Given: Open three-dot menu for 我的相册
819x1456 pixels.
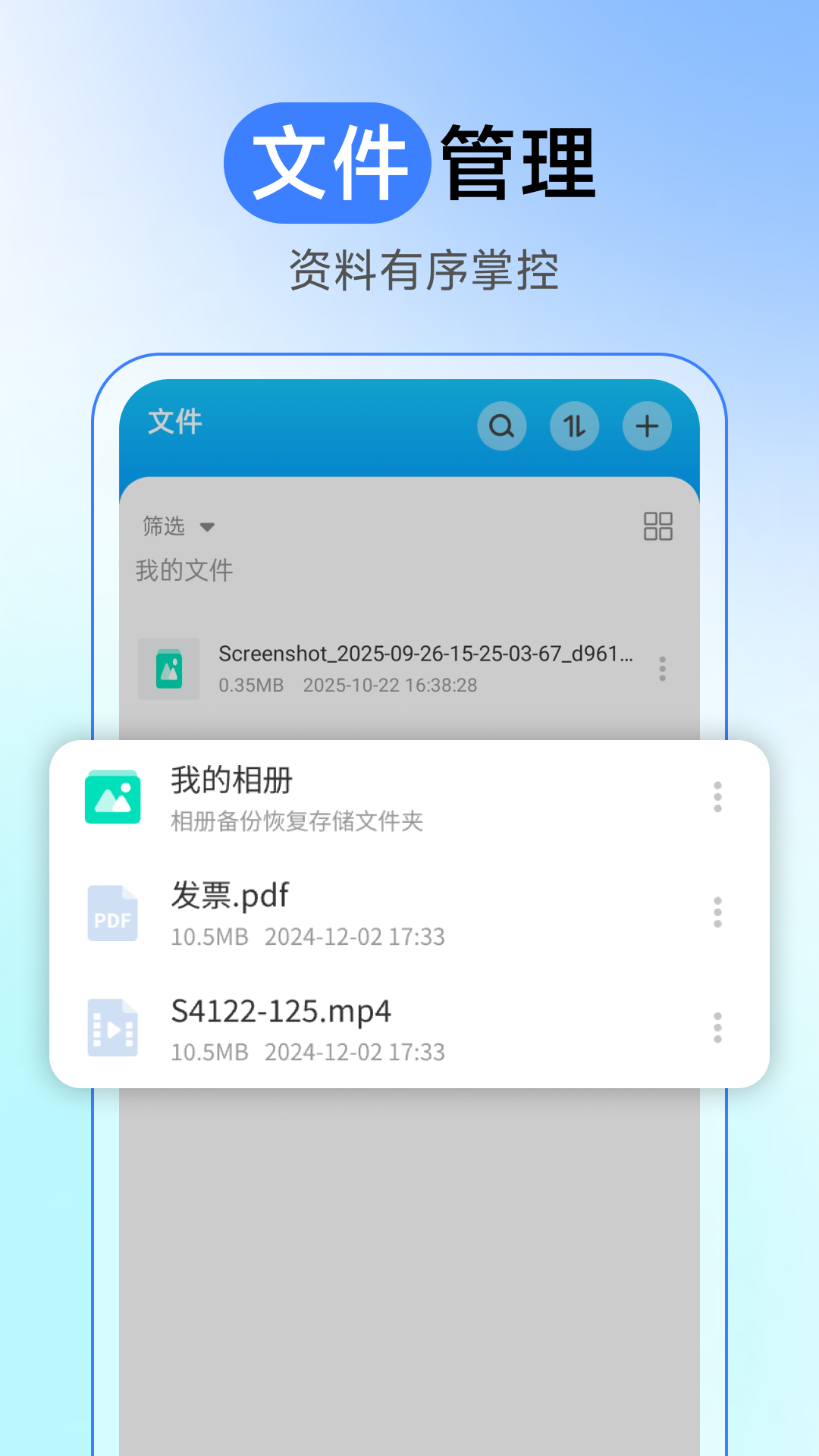Looking at the screenshot, I should (x=717, y=797).
